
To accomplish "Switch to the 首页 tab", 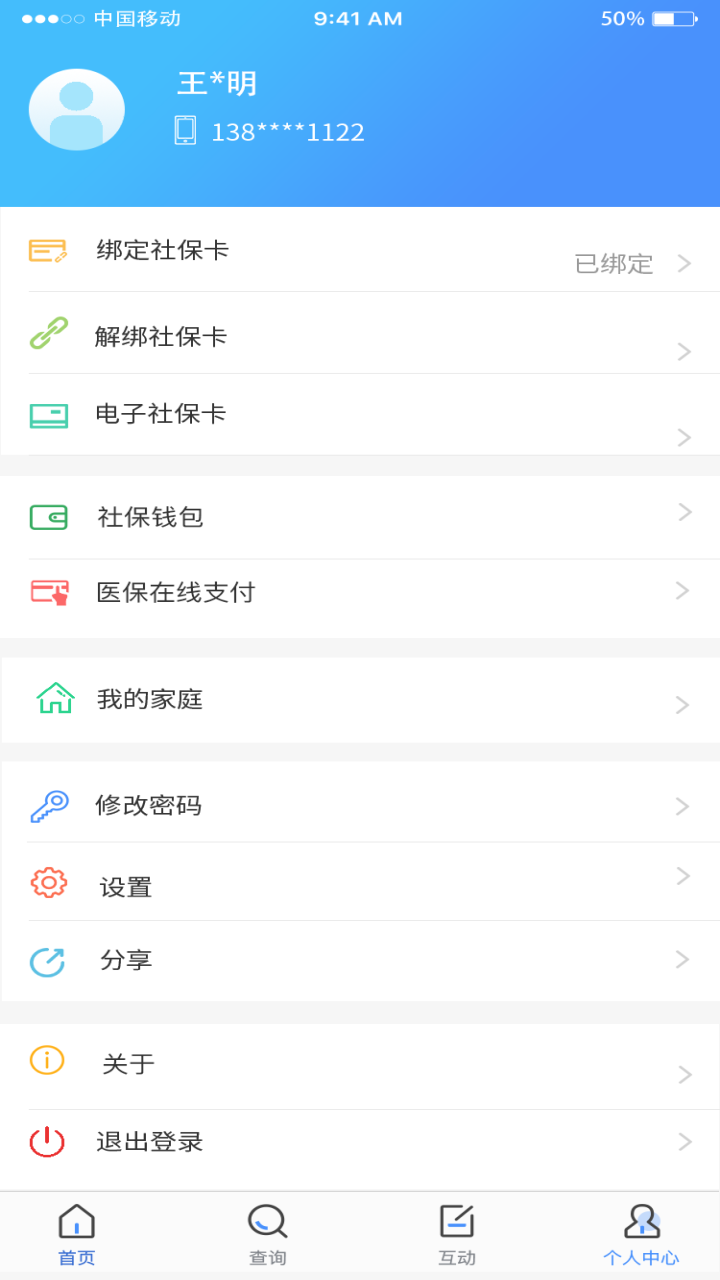I will pos(77,1235).
